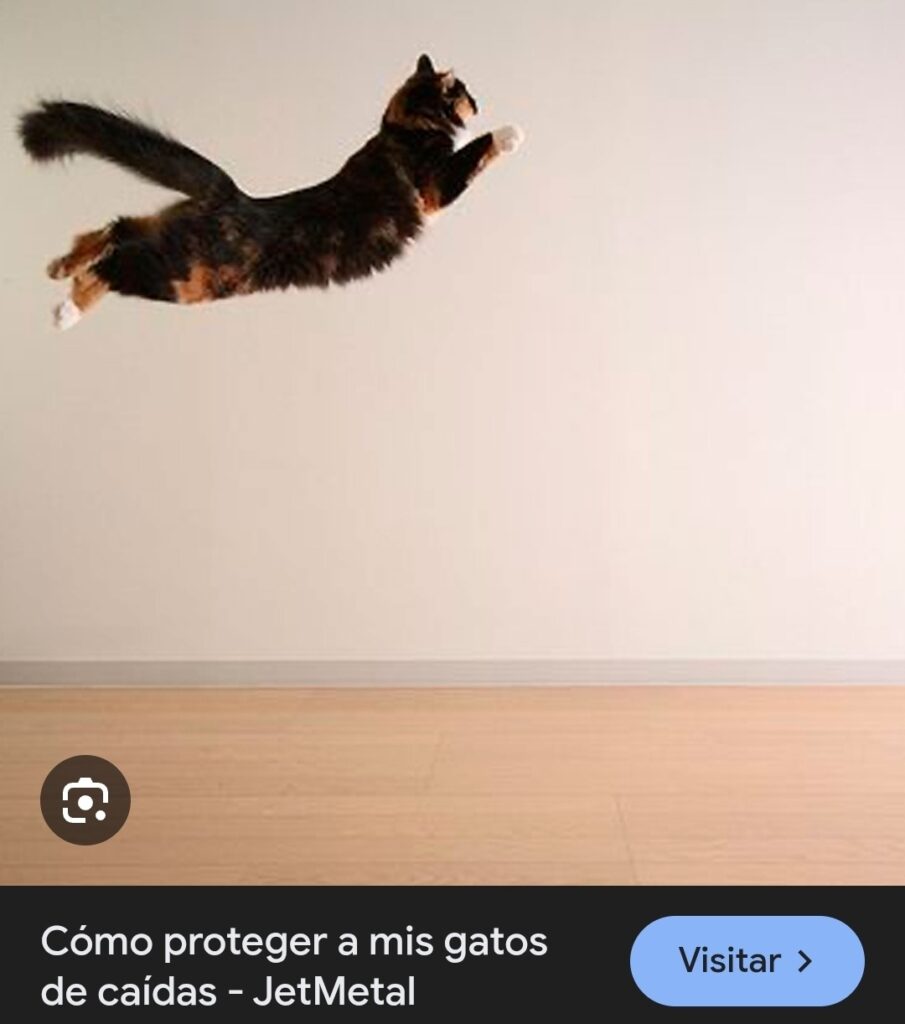The height and width of the screenshot is (1024, 905).
Task: Open the JetMetal article title link
Action: point(294,966)
